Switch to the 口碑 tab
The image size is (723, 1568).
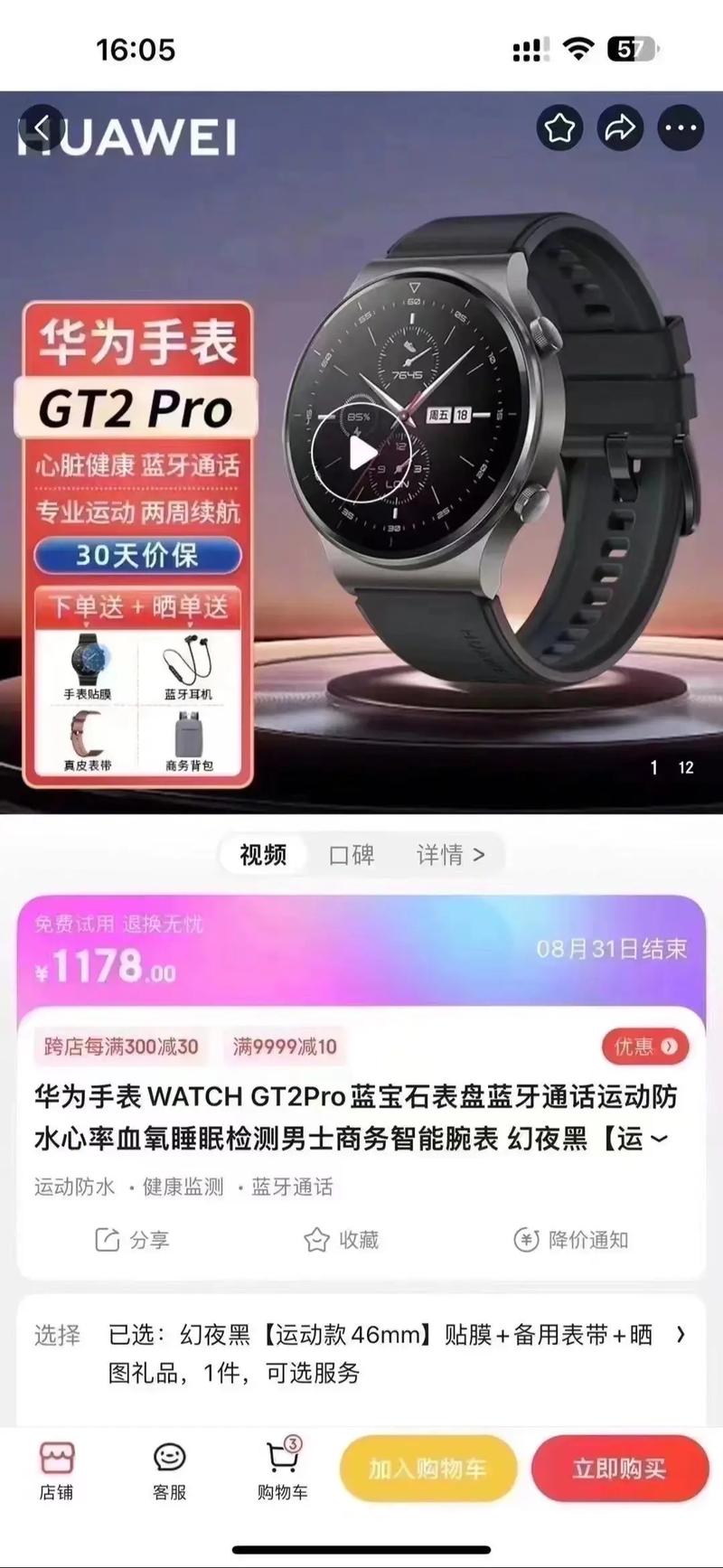tap(352, 855)
